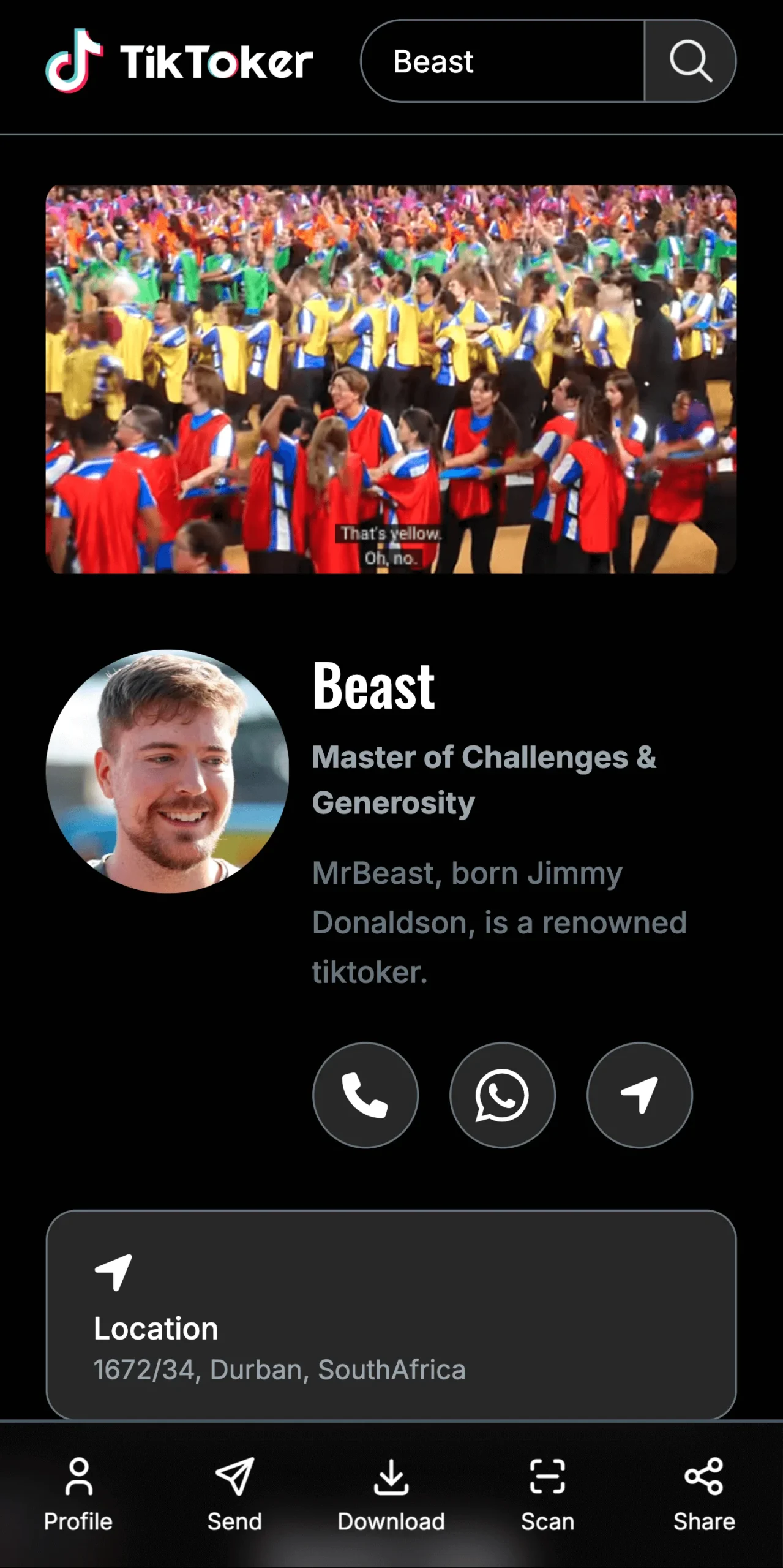Open the Location card for Durban
This screenshot has height=1568, width=783.
pyautogui.click(x=391, y=1314)
